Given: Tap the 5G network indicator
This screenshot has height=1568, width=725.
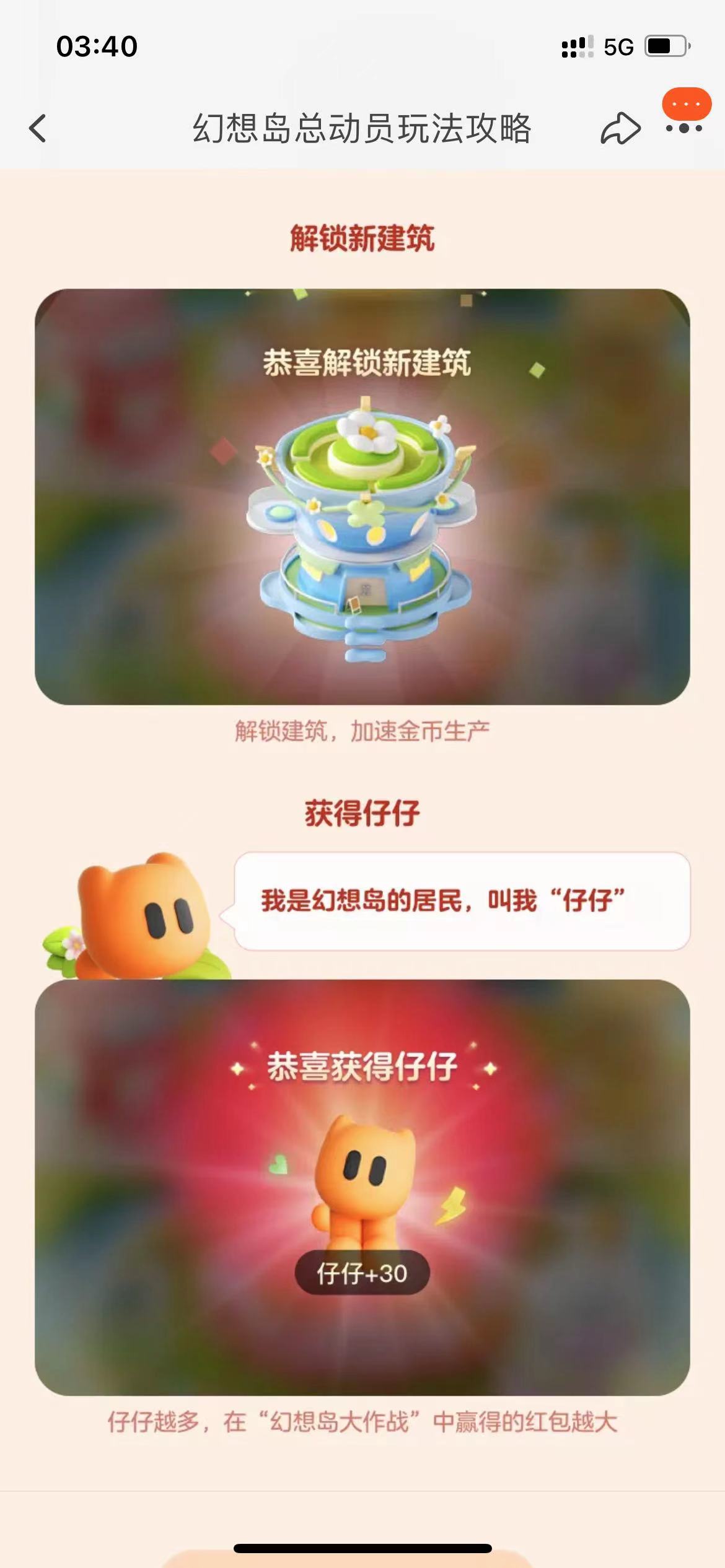Looking at the screenshot, I should click(x=618, y=45).
